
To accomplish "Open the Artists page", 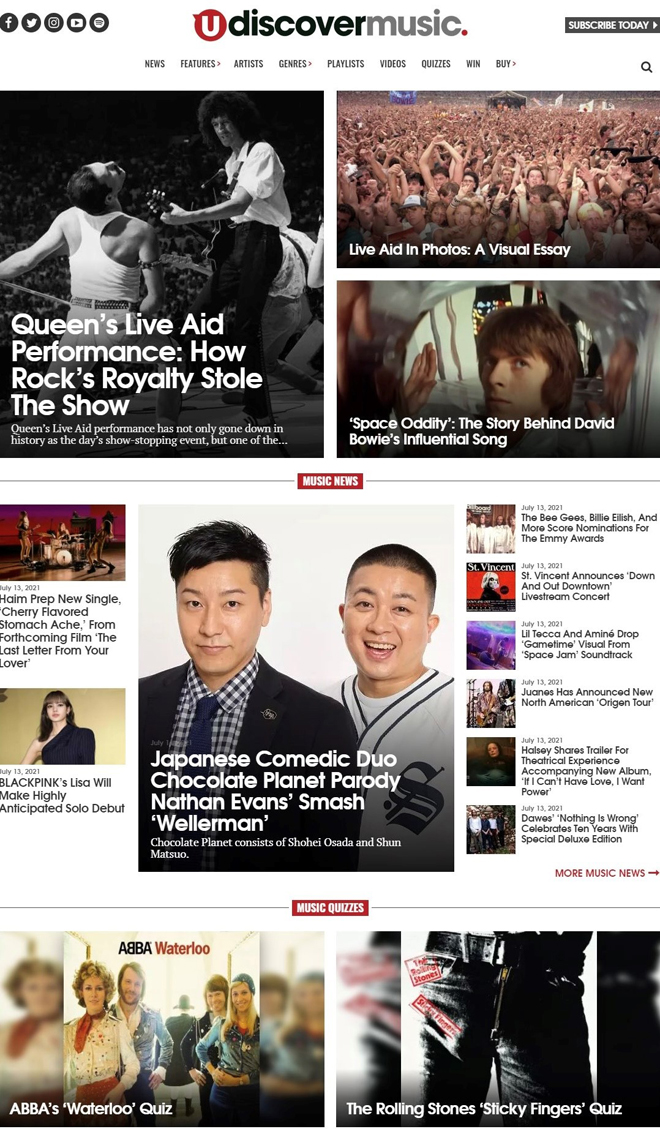I will coord(248,64).
